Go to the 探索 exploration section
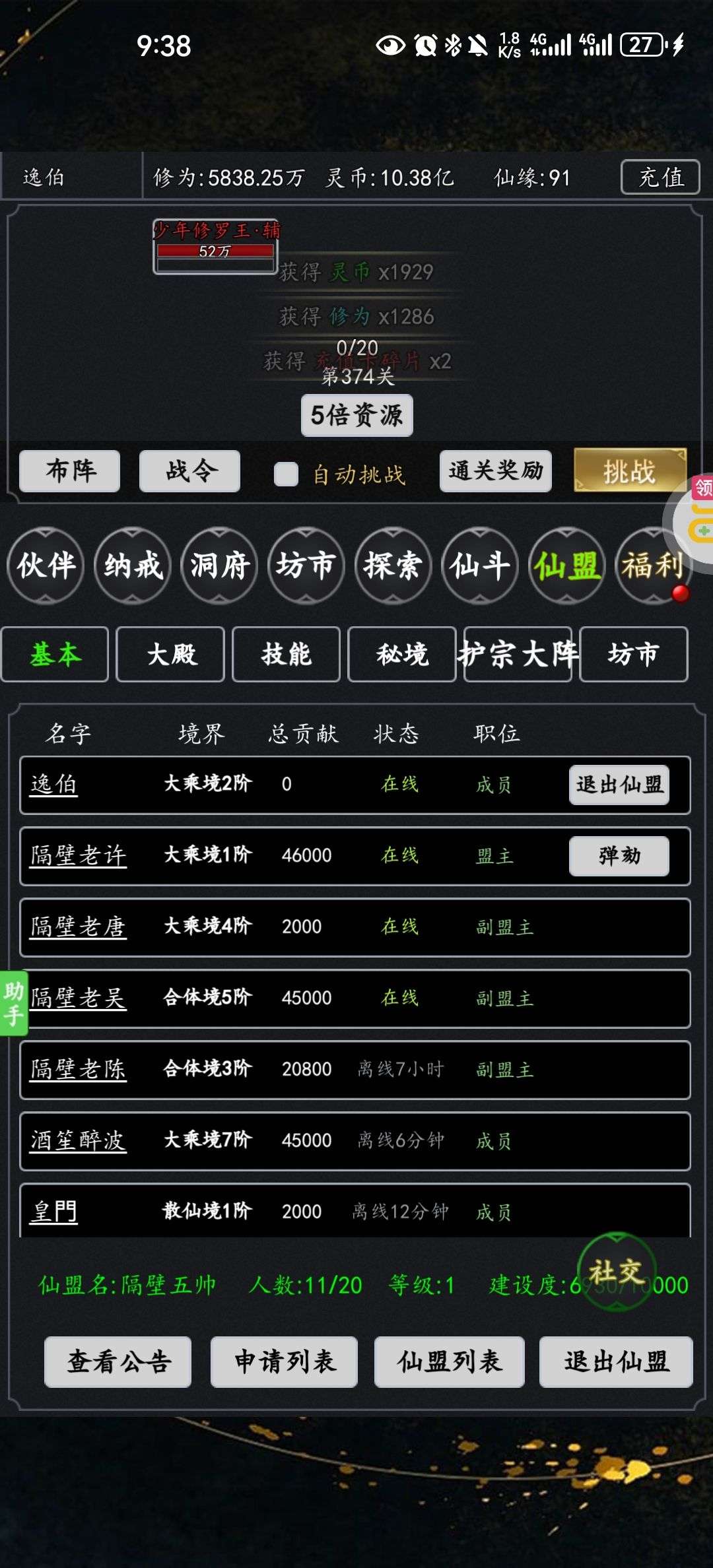Screen dimensions: 713x1568 click(x=393, y=566)
